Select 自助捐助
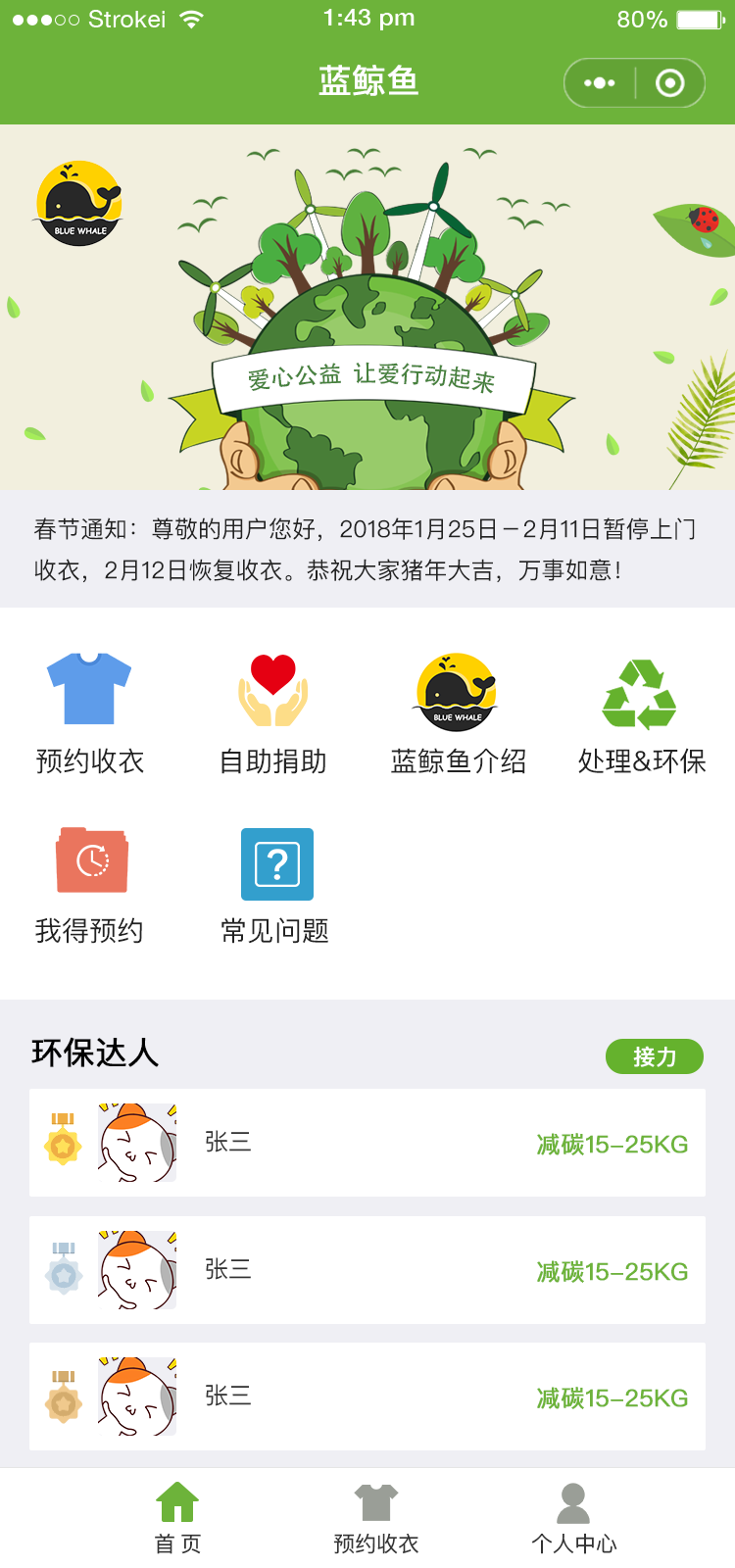 273,713
